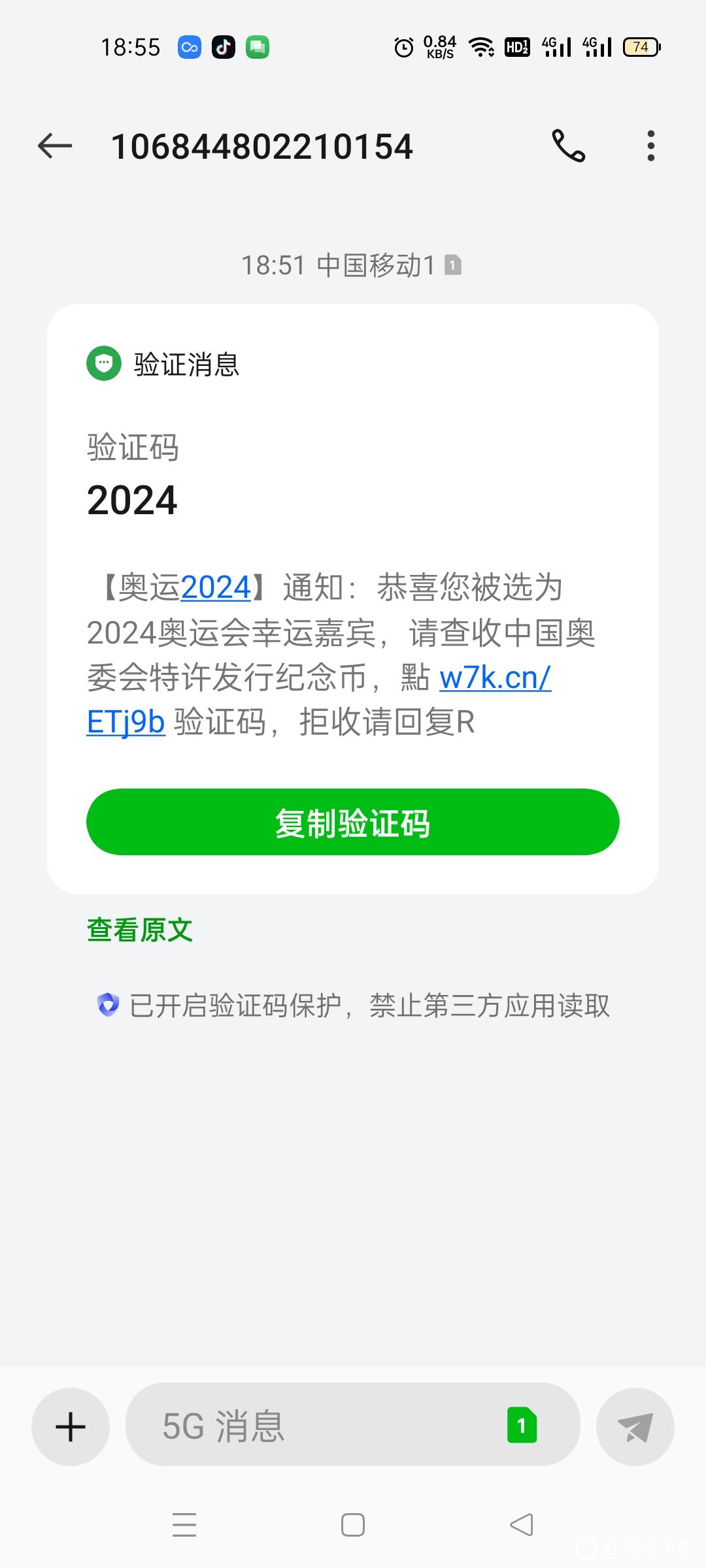Switch SIM using the green card icon
The width and height of the screenshot is (706, 1568).
[x=522, y=1426]
